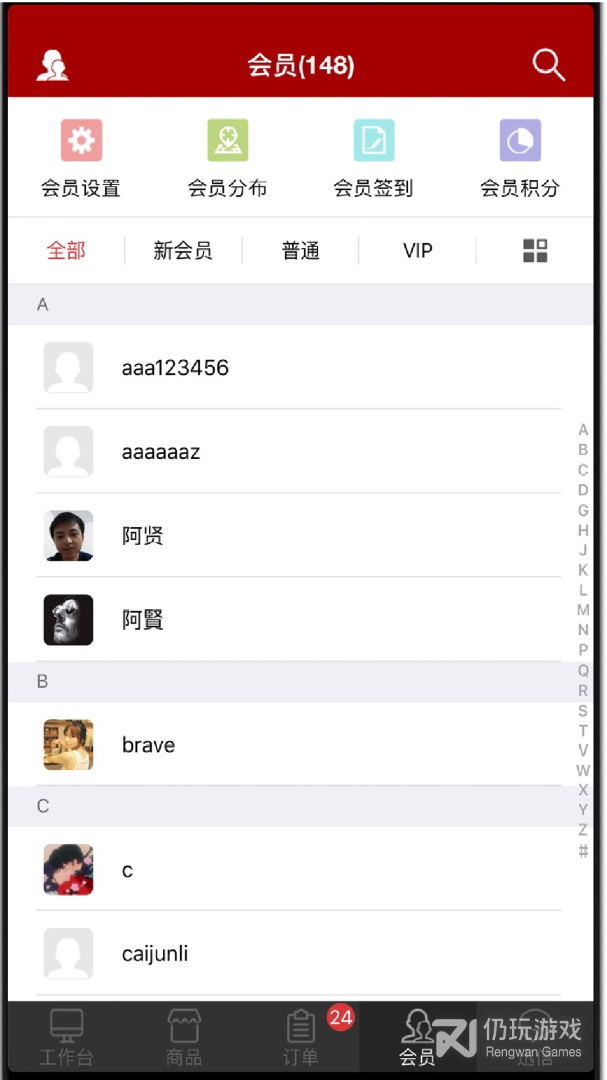Screen dimensions: 607x1080
Task: Open the search magnifier in header
Action: [548, 65]
